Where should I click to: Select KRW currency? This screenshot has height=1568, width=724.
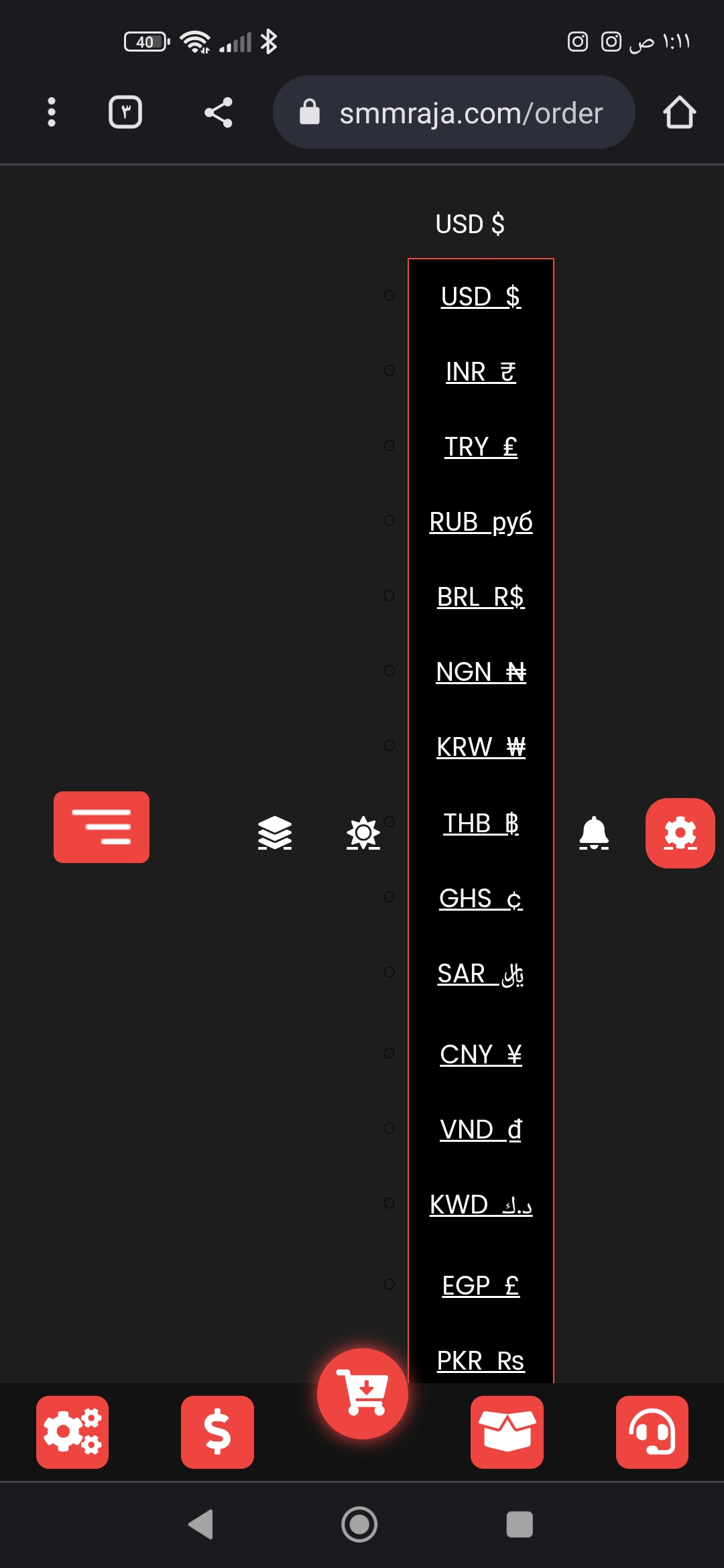(x=481, y=746)
